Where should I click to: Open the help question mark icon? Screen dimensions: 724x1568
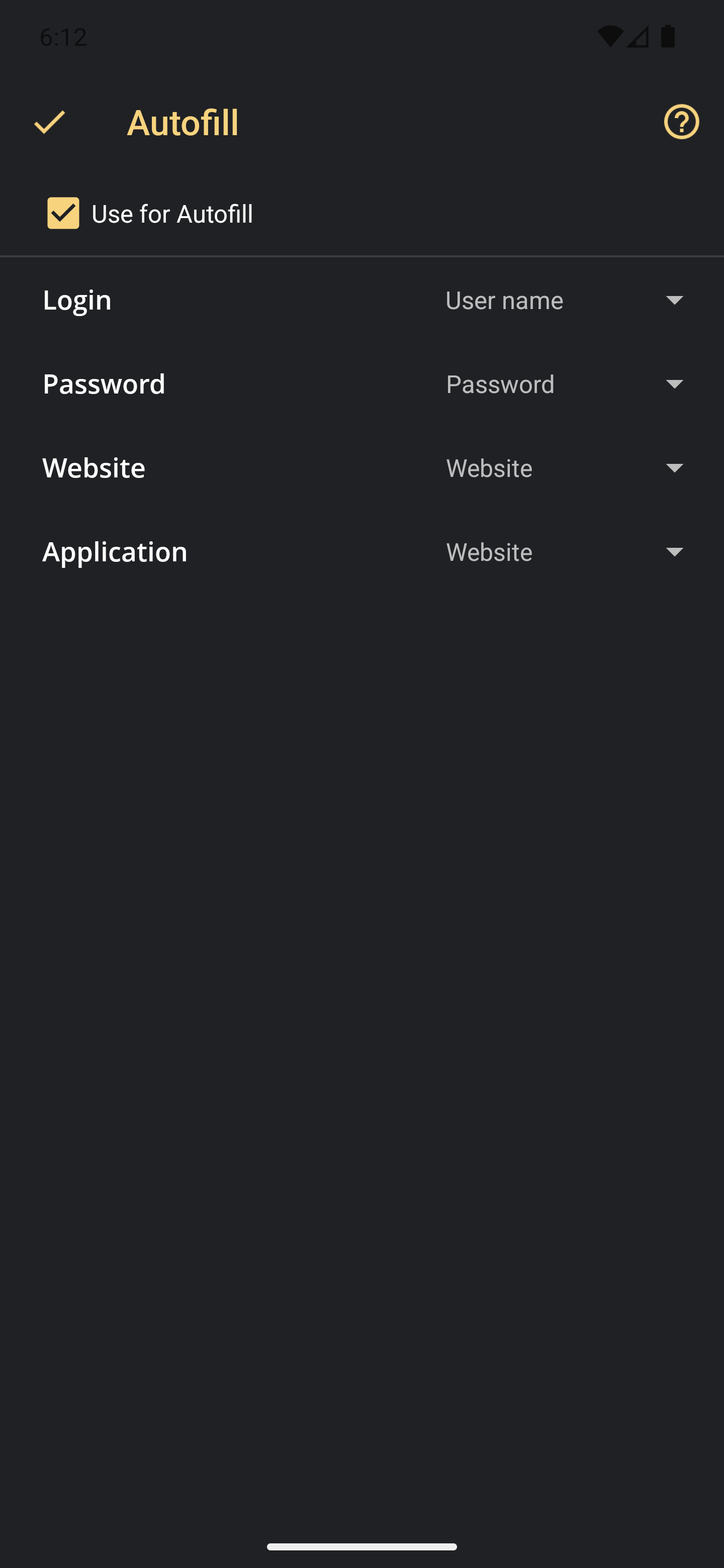click(681, 122)
